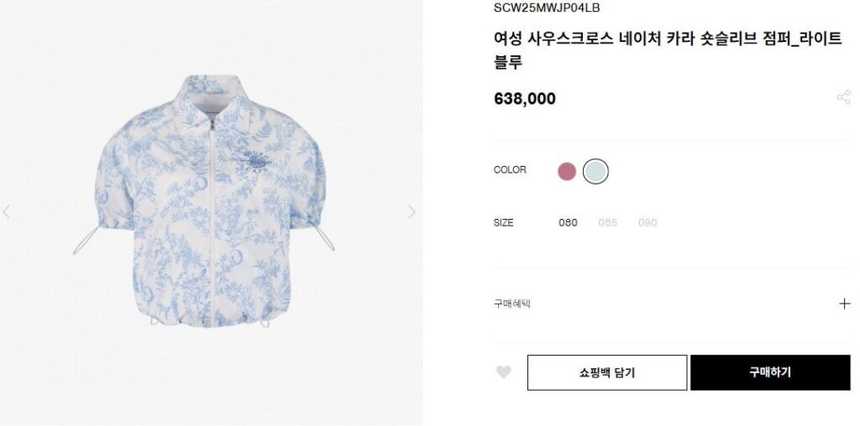Screen dimensions: 860x426
Task: Choose size 080
Action: pyautogui.click(x=568, y=223)
